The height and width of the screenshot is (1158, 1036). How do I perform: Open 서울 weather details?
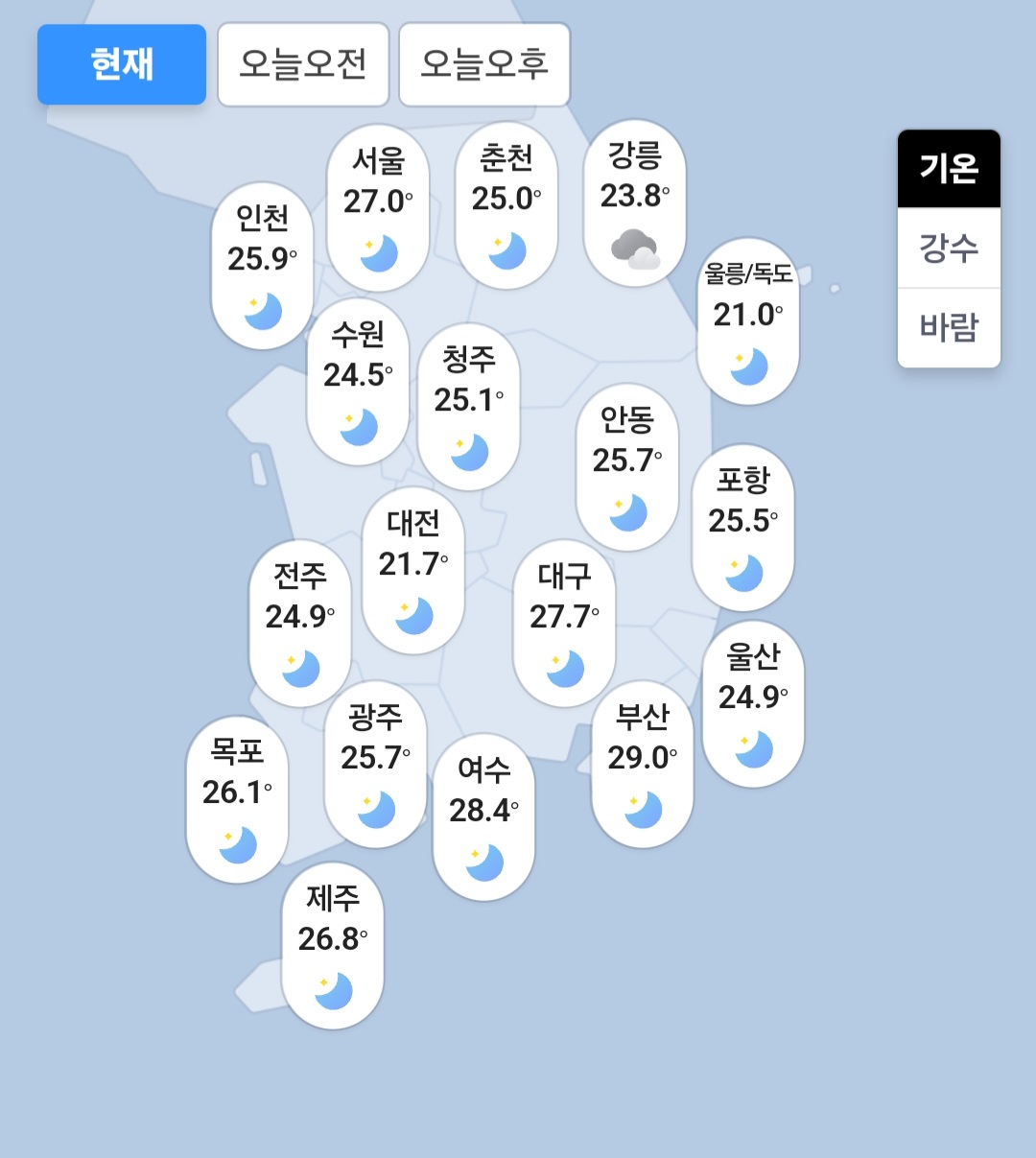pos(378,206)
